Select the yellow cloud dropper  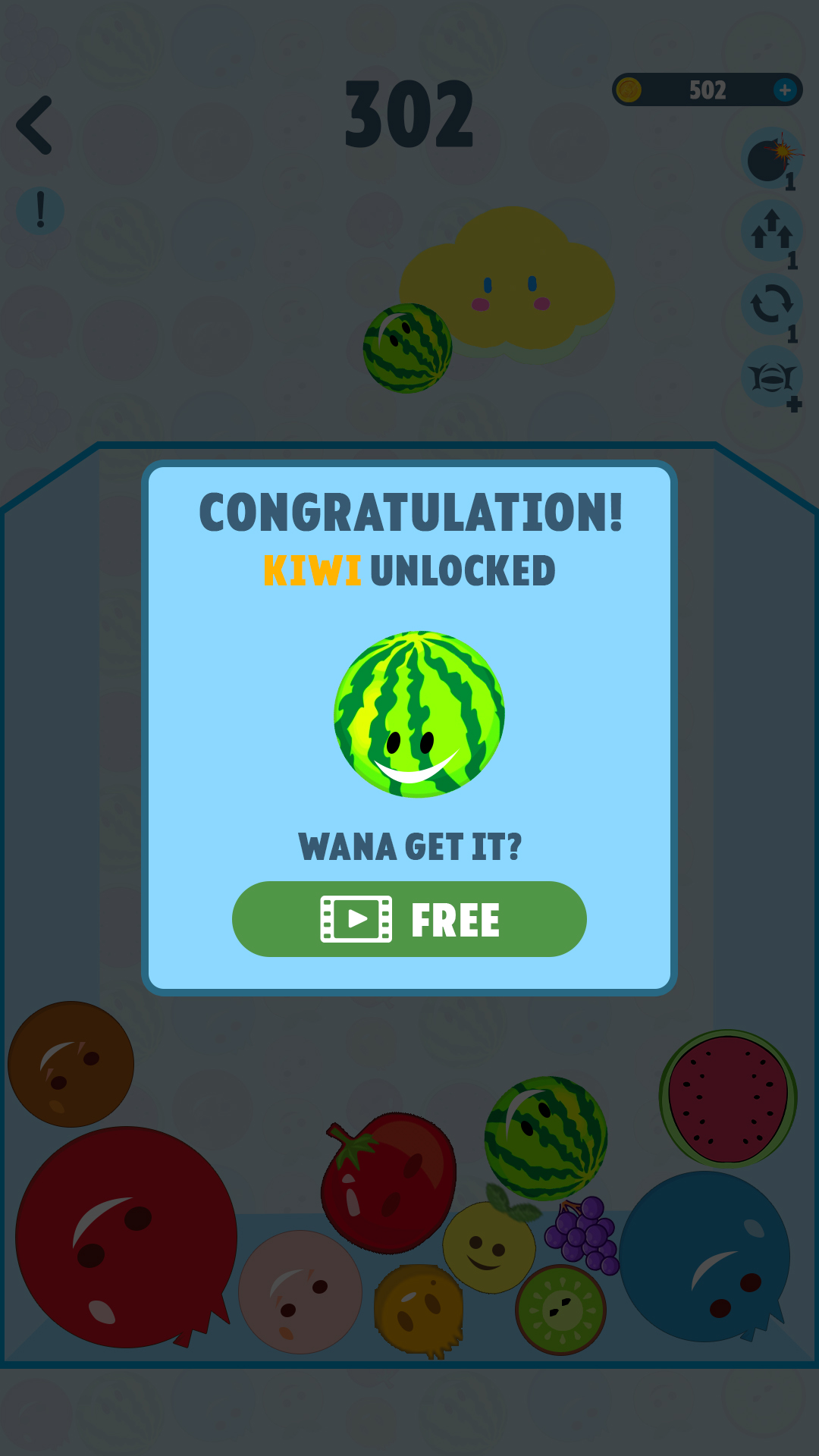pyautogui.click(x=510, y=281)
